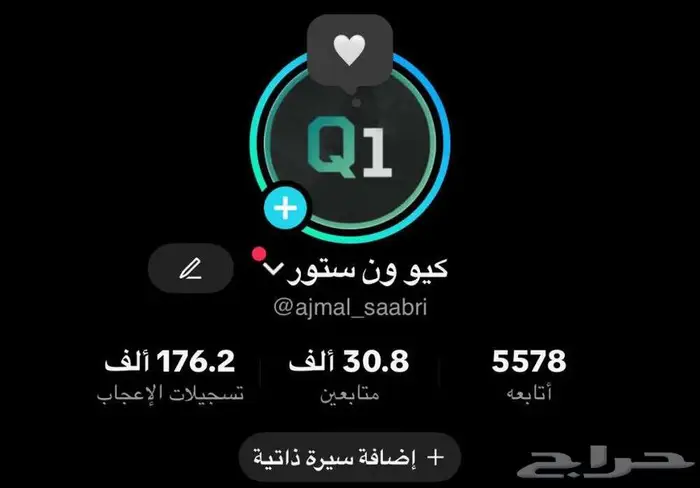Tap the blue plus badge on the avatar
Image resolution: width=700 pixels, height=488 pixels.
tap(287, 209)
